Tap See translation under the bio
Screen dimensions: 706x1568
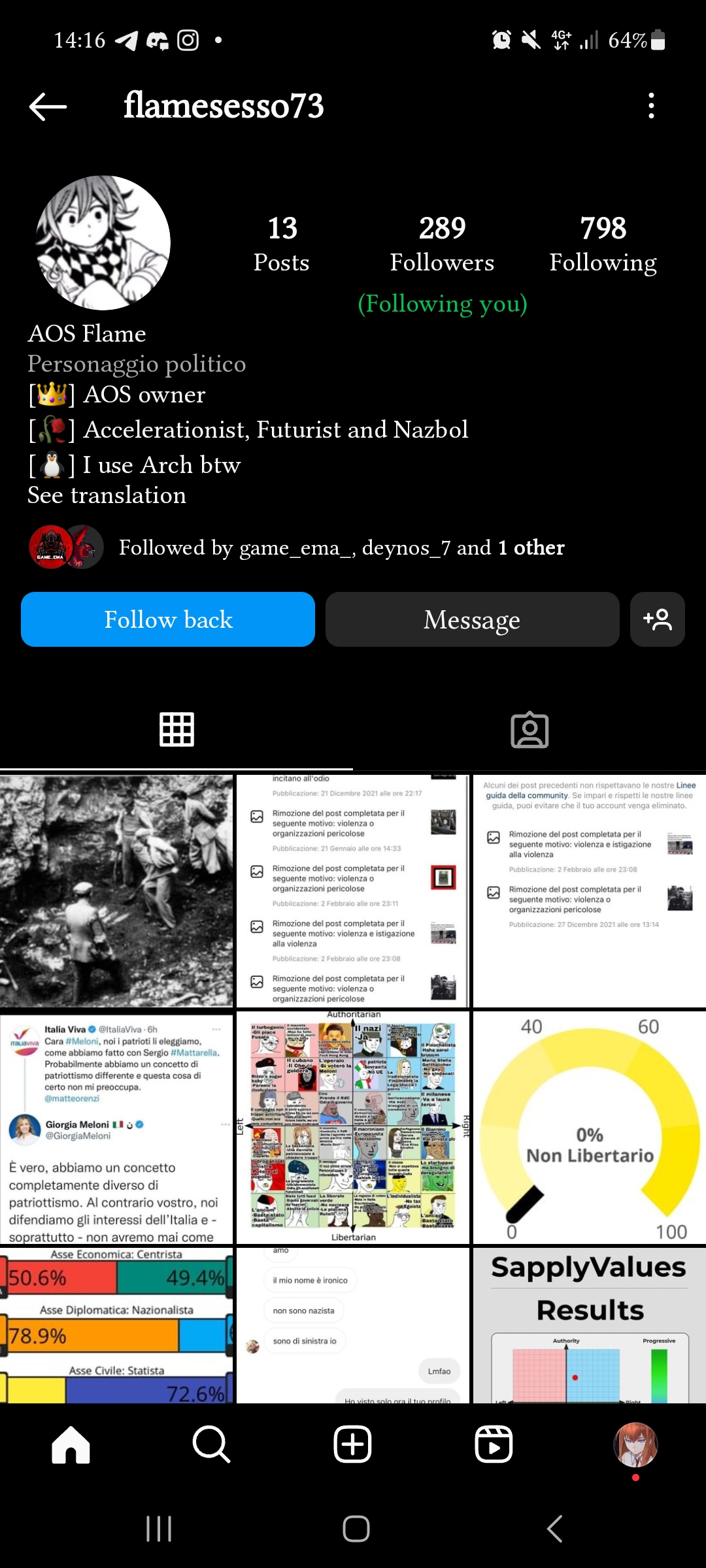pyautogui.click(x=107, y=495)
